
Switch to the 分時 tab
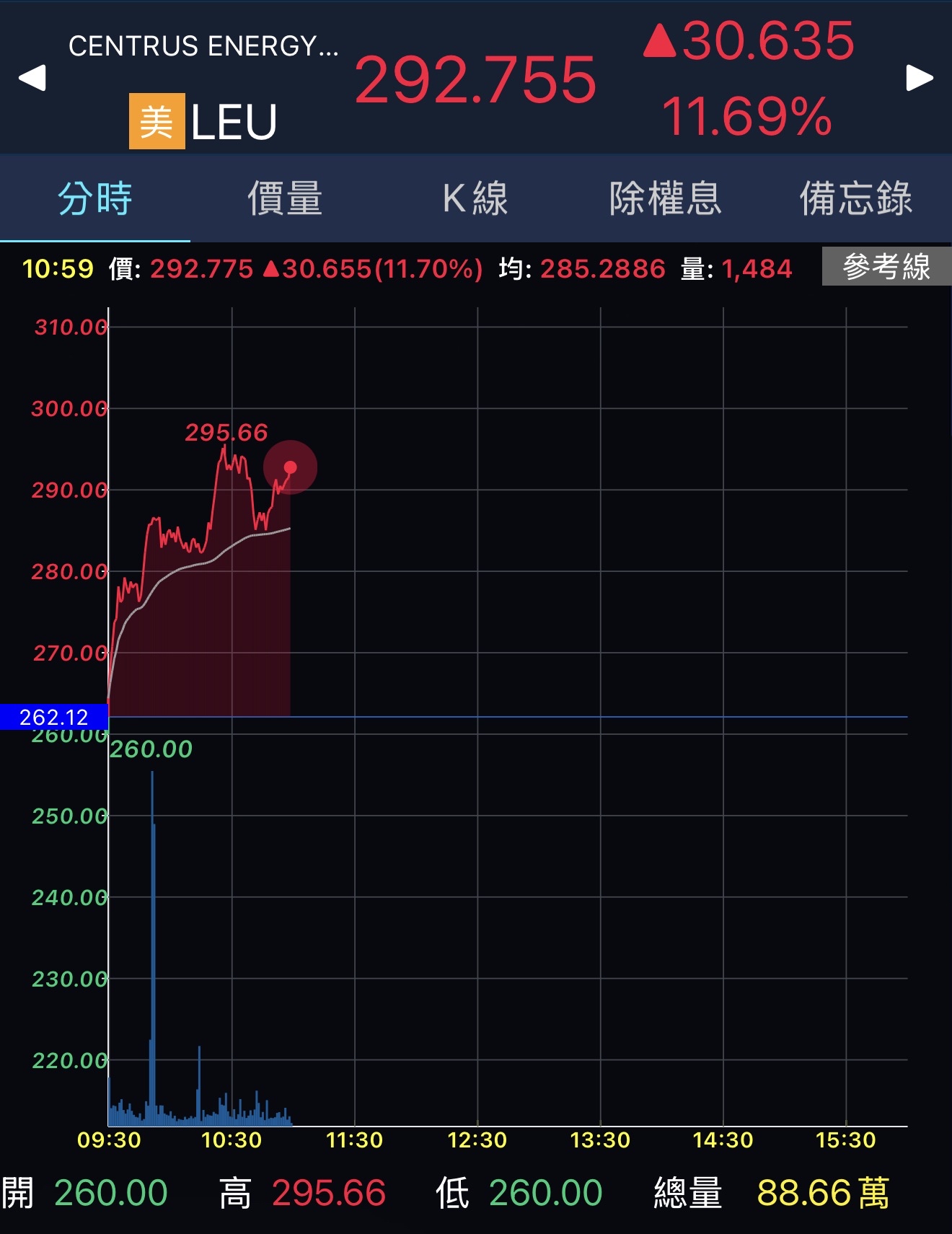[x=95, y=198]
